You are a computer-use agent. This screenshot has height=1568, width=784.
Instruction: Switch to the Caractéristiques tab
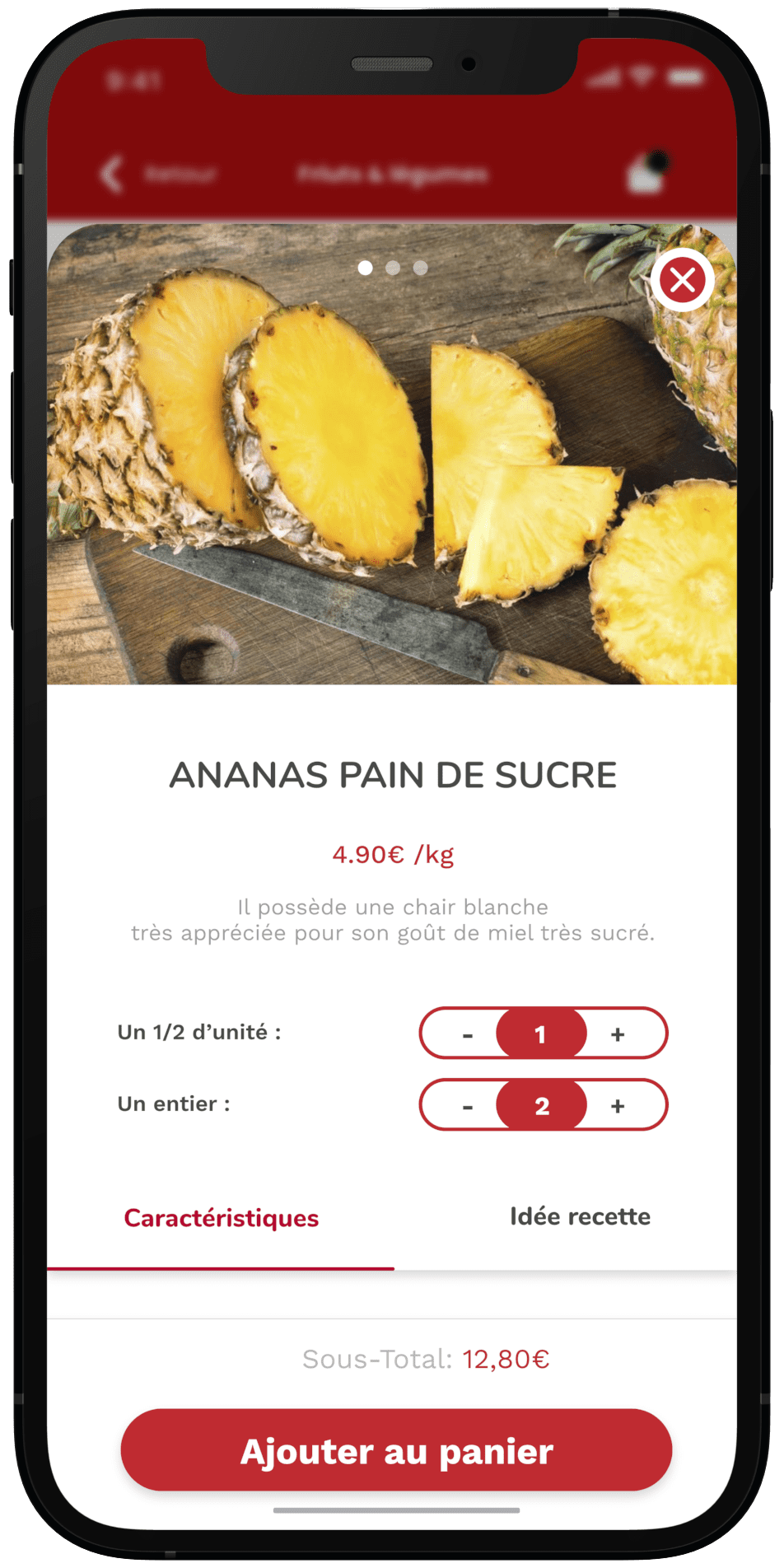(221, 1218)
